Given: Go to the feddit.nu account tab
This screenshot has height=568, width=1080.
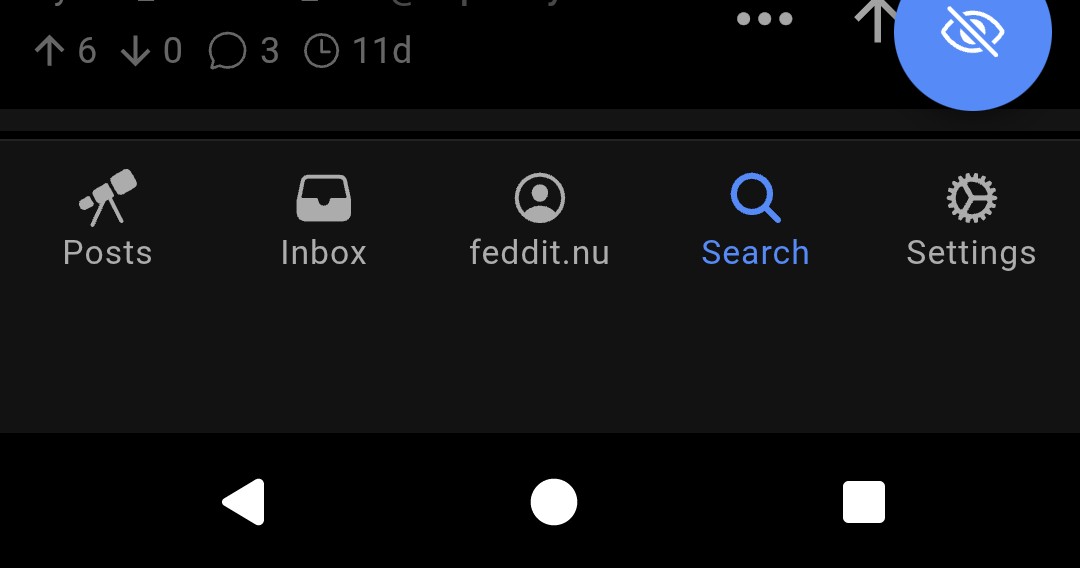Looking at the screenshot, I should [x=539, y=220].
